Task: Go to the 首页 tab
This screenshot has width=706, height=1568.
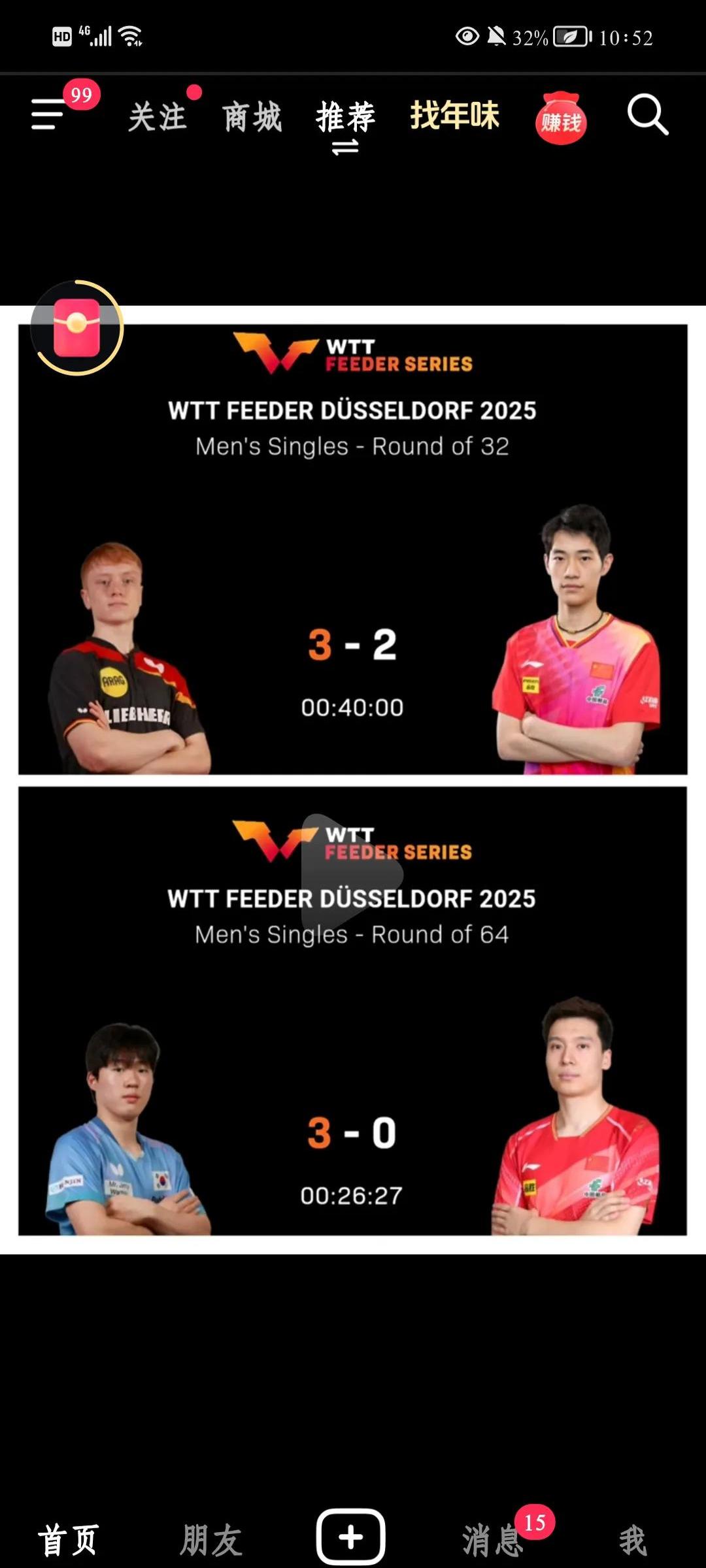Action: [x=68, y=1539]
